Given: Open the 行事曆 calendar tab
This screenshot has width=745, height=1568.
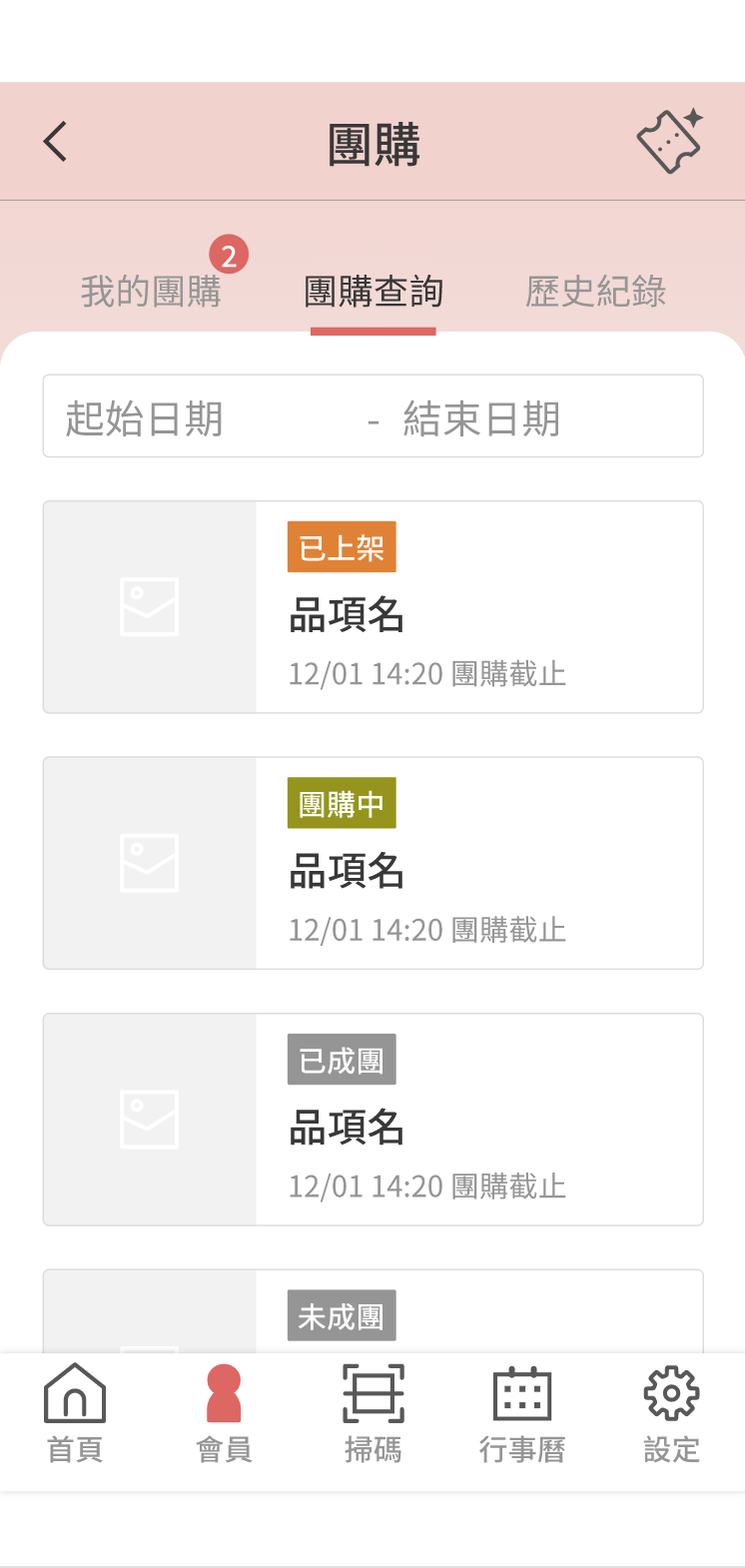Looking at the screenshot, I should (522, 1413).
